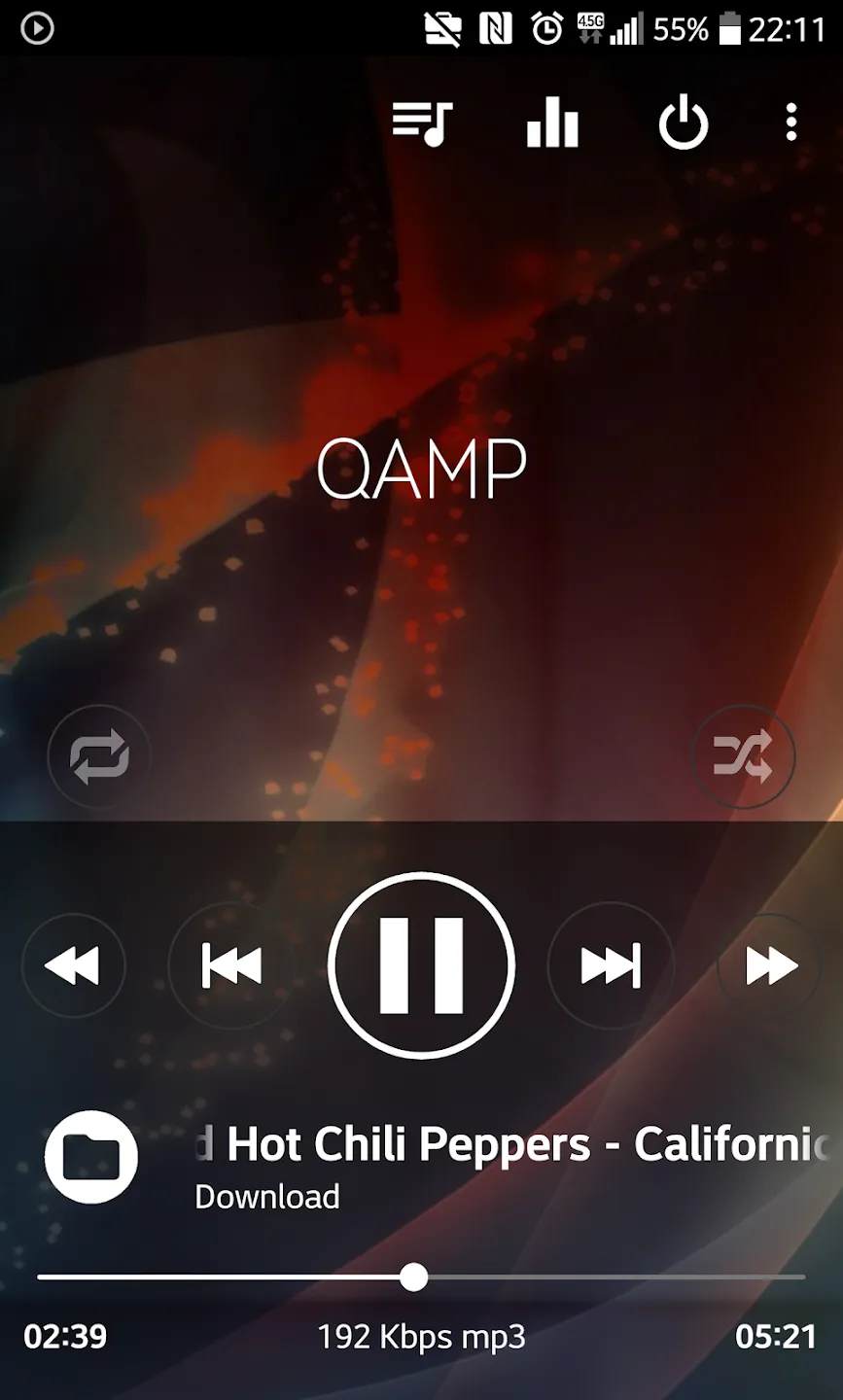843x1400 pixels.
Task: Open the folder browser icon
Action: (91, 1157)
